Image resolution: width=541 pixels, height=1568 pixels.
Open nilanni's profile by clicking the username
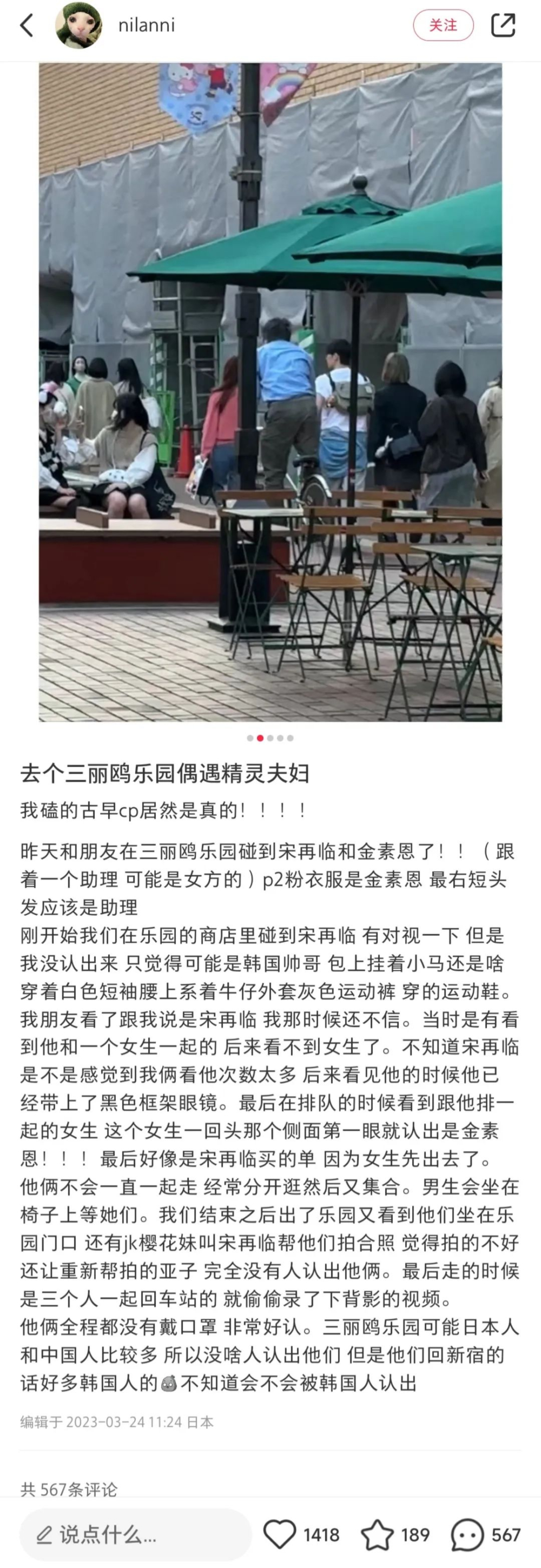[x=146, y=24]
